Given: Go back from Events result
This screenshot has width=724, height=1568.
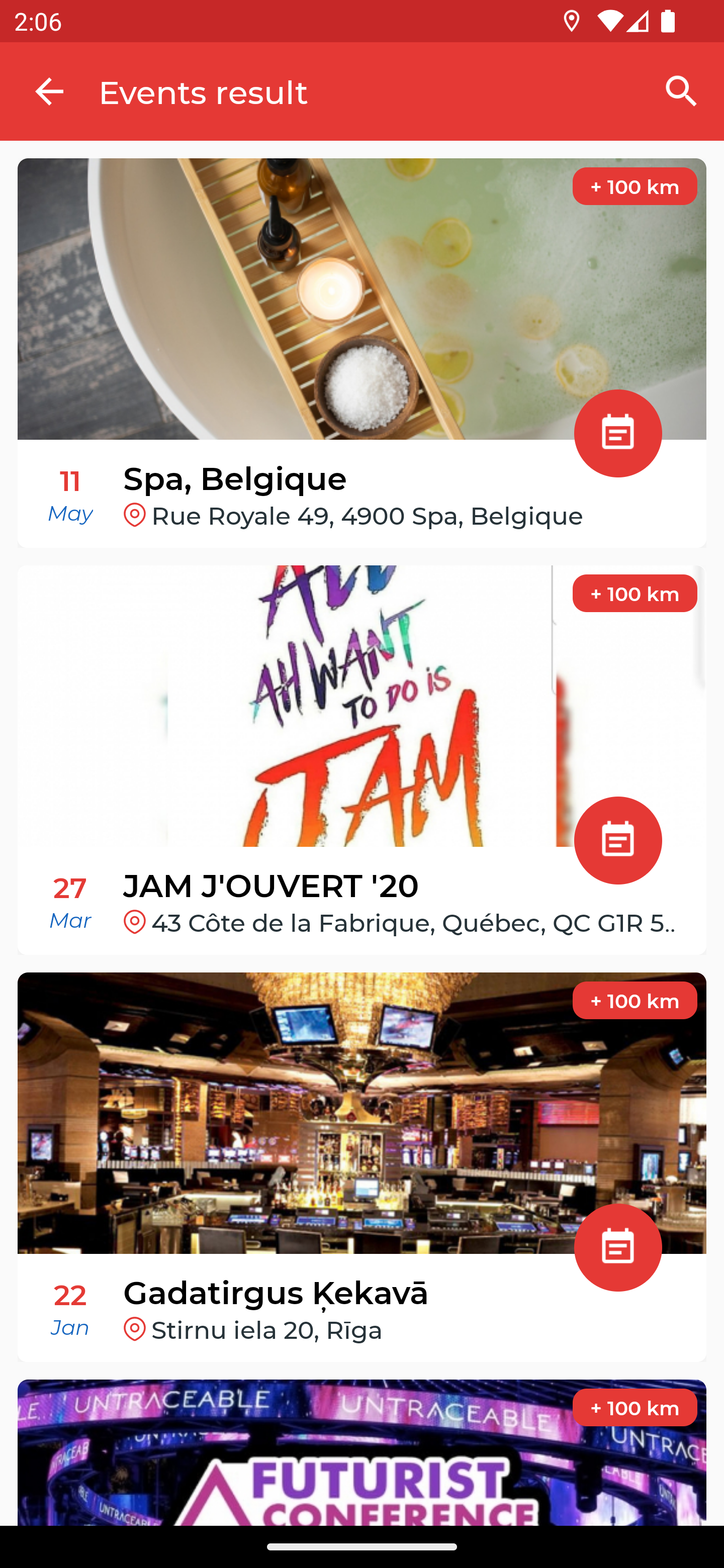Looking at the screenshot, I should click(49, 92).
